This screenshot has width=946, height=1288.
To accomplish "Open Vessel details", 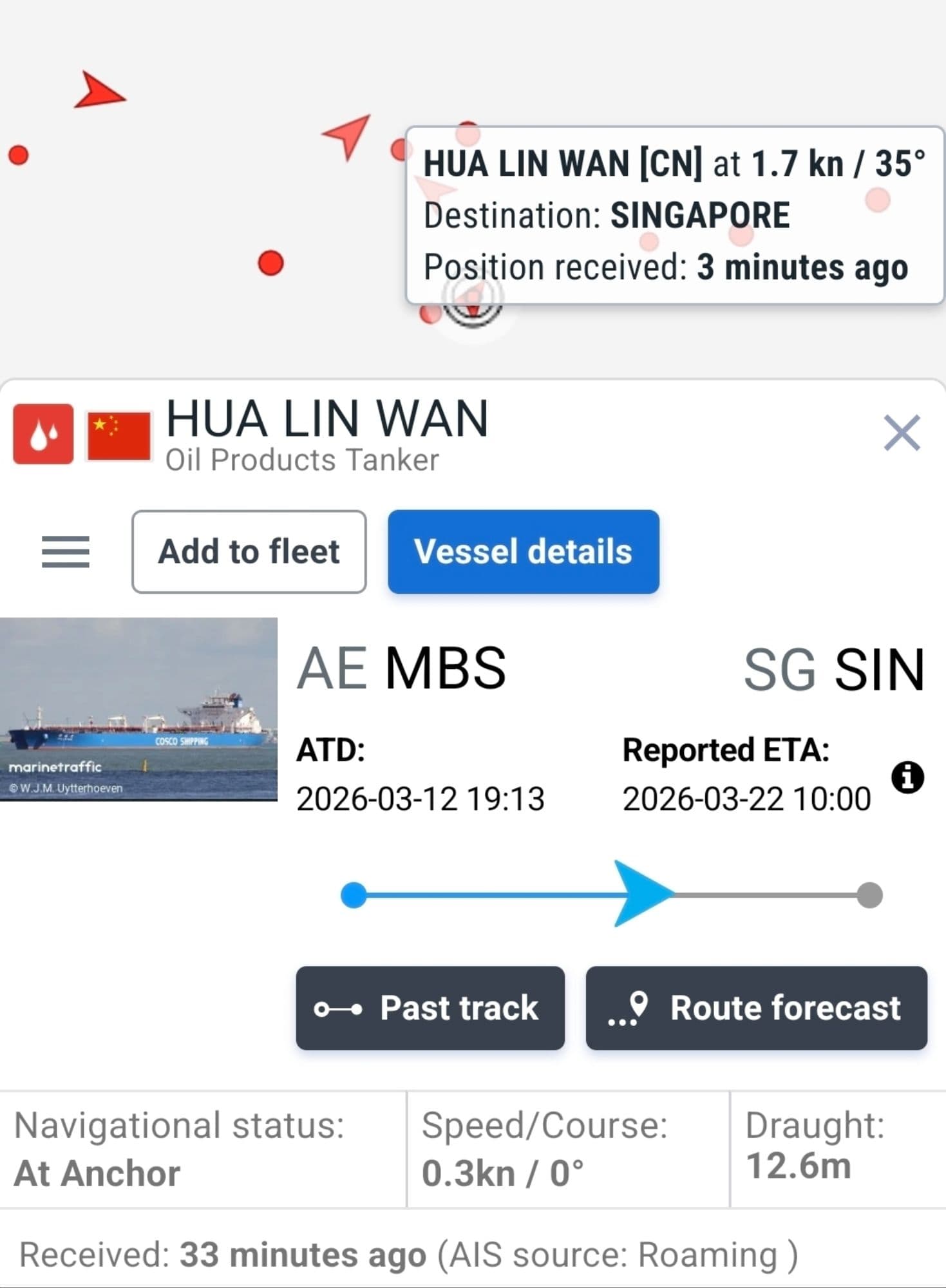I will (523, 552).
